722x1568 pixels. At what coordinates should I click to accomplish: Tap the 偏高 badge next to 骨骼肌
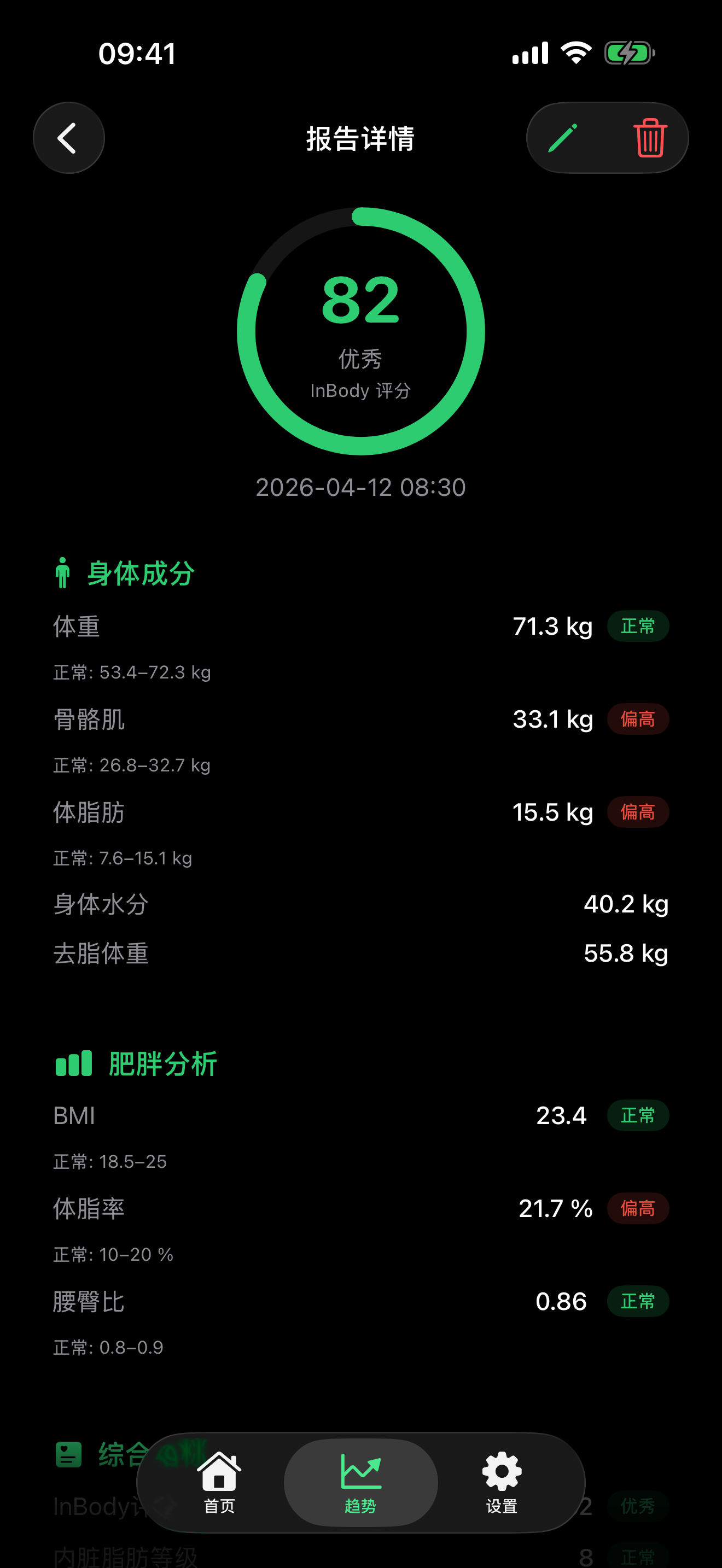(638, 719)
